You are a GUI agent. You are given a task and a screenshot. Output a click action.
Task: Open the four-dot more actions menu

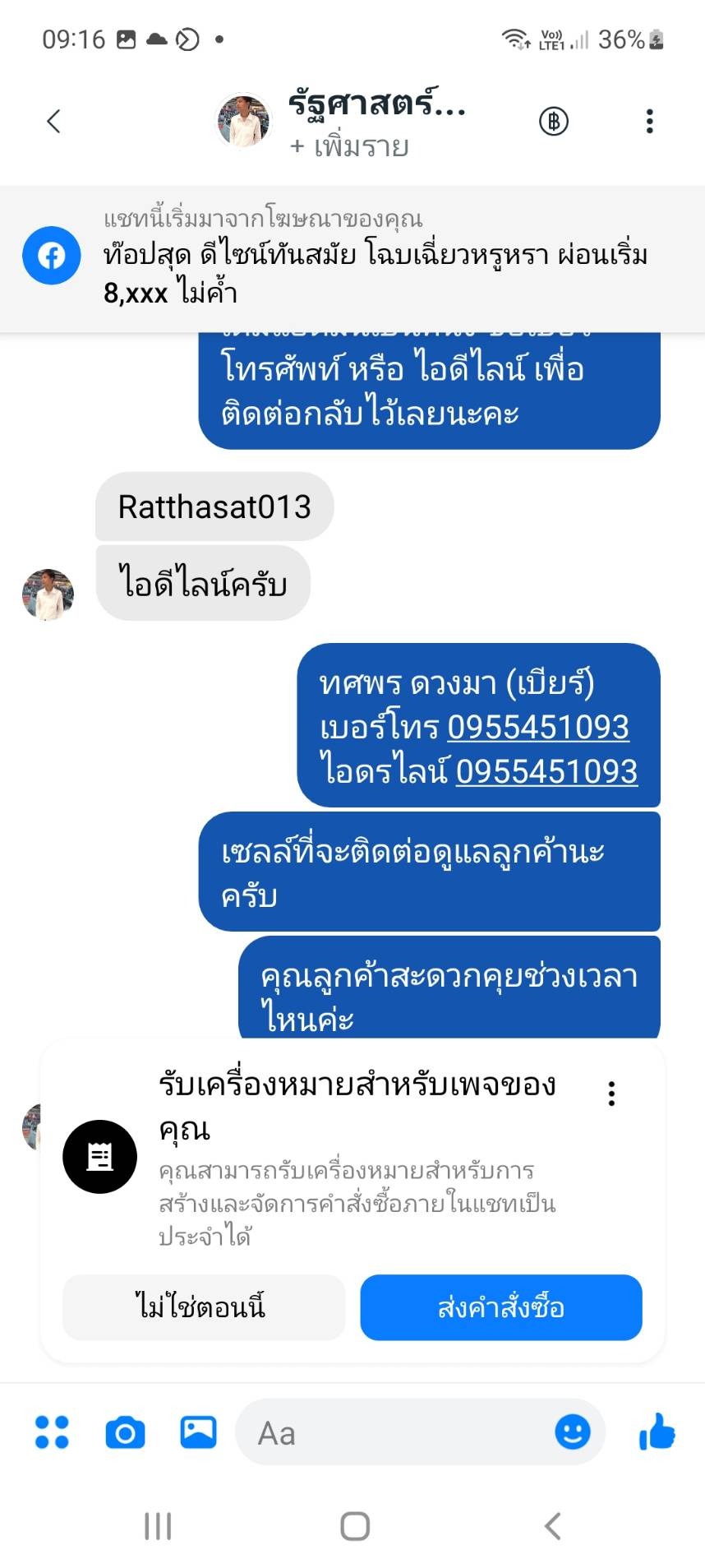(52, 1432)
